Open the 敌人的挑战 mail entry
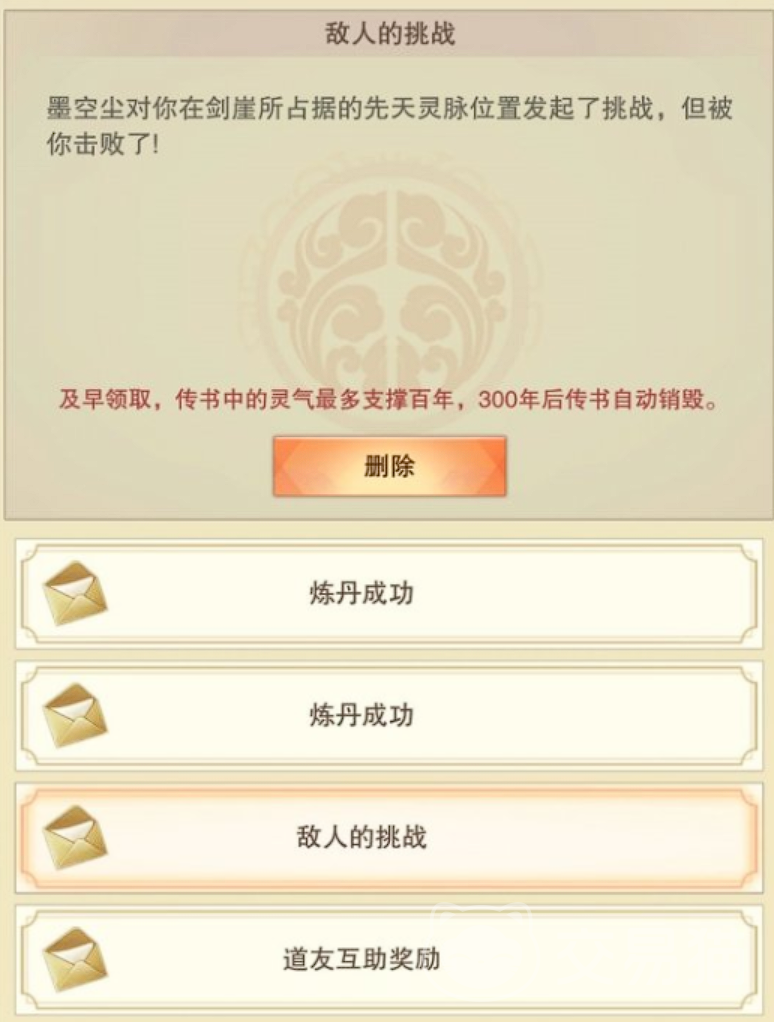Screen dimensions: 774x1022 tap(388, 837)
